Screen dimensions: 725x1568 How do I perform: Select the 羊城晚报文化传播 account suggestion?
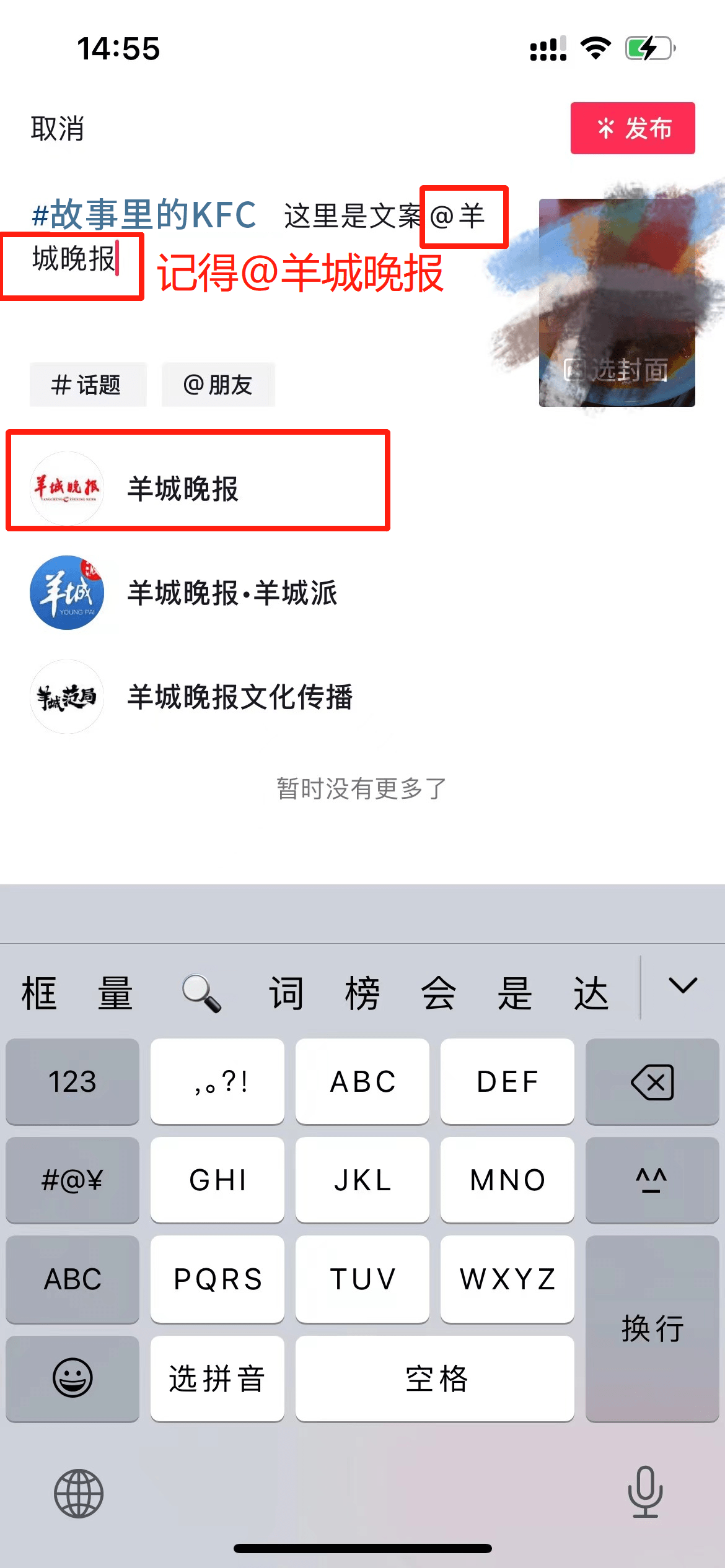coord(240,697)
